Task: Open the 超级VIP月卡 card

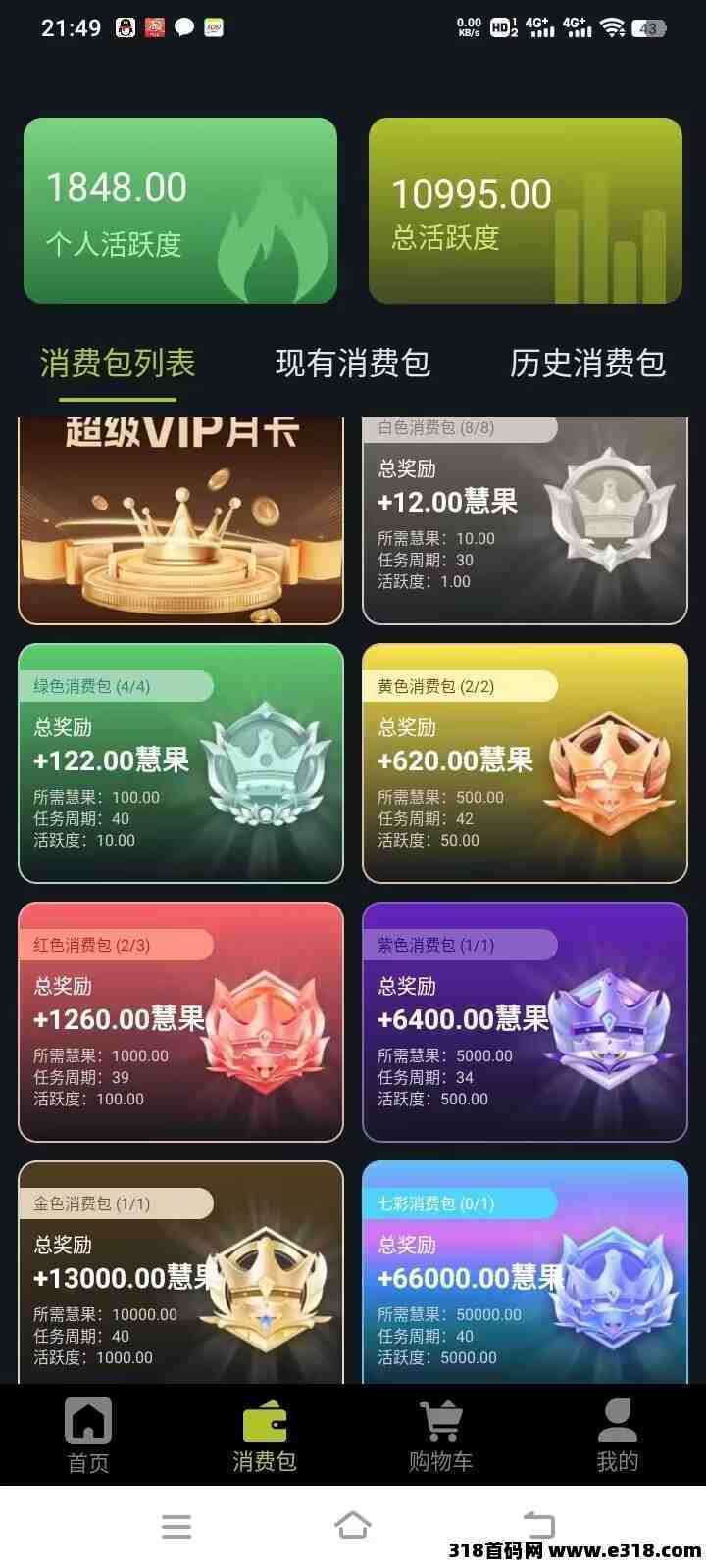Action: pyautogui.click(x=181, y=520)
